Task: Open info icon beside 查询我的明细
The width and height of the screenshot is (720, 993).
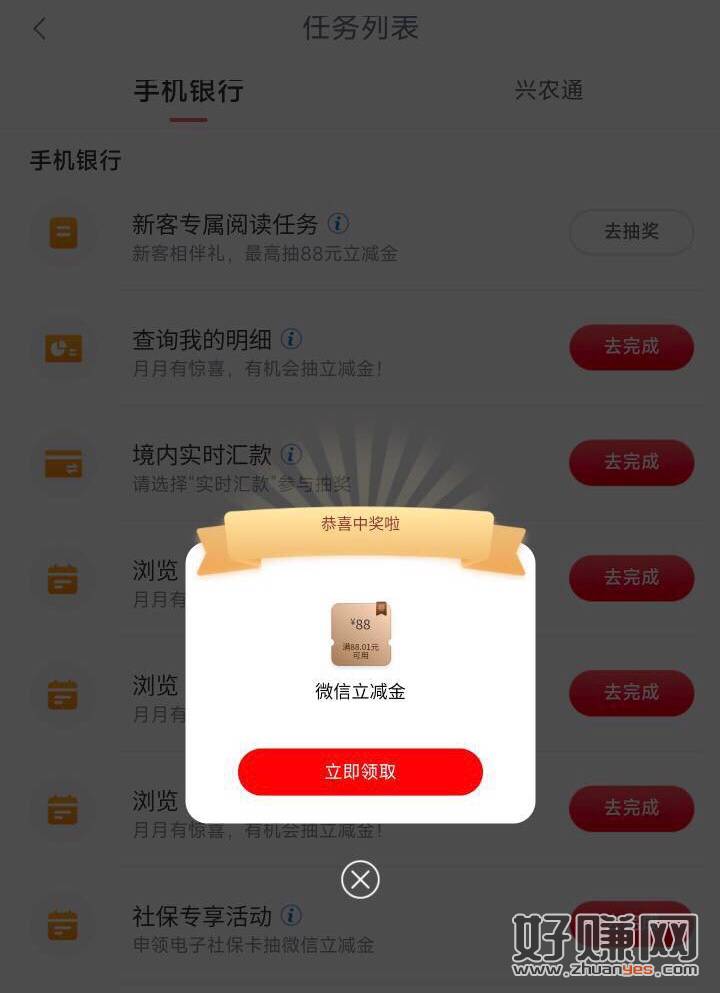Action: (x=291, y=339)
